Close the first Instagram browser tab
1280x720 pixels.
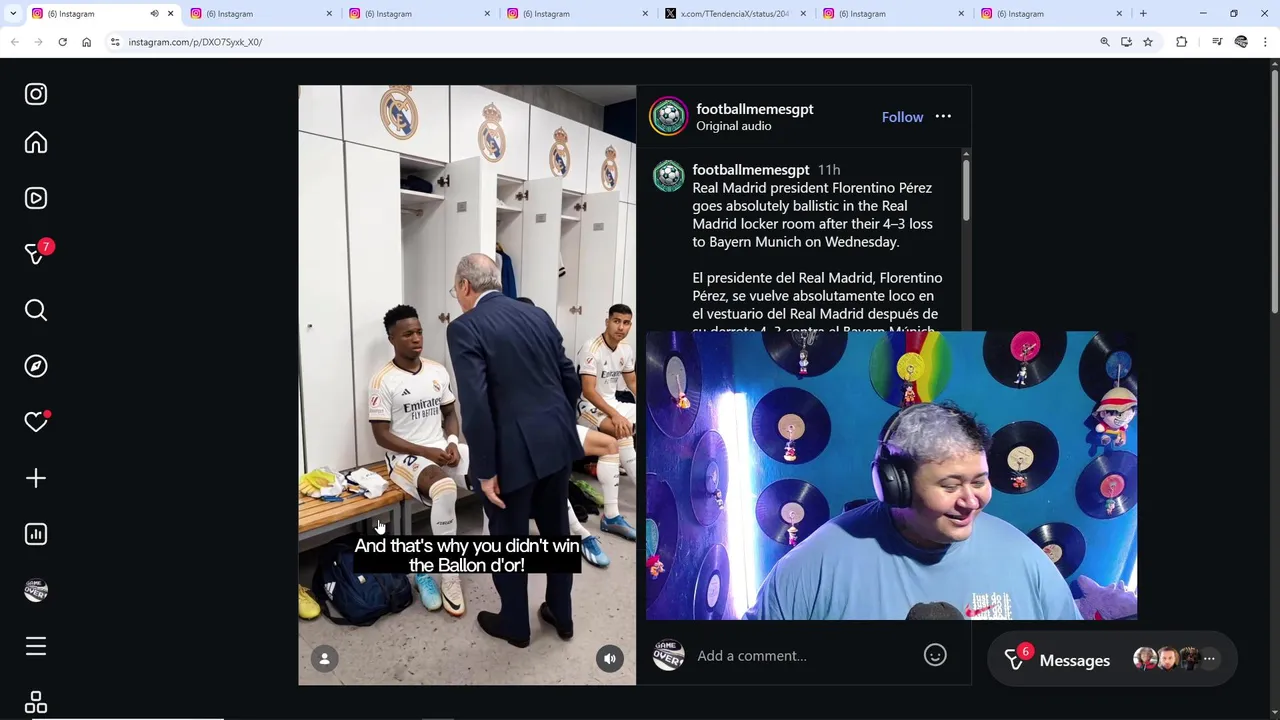click(170, 14)
